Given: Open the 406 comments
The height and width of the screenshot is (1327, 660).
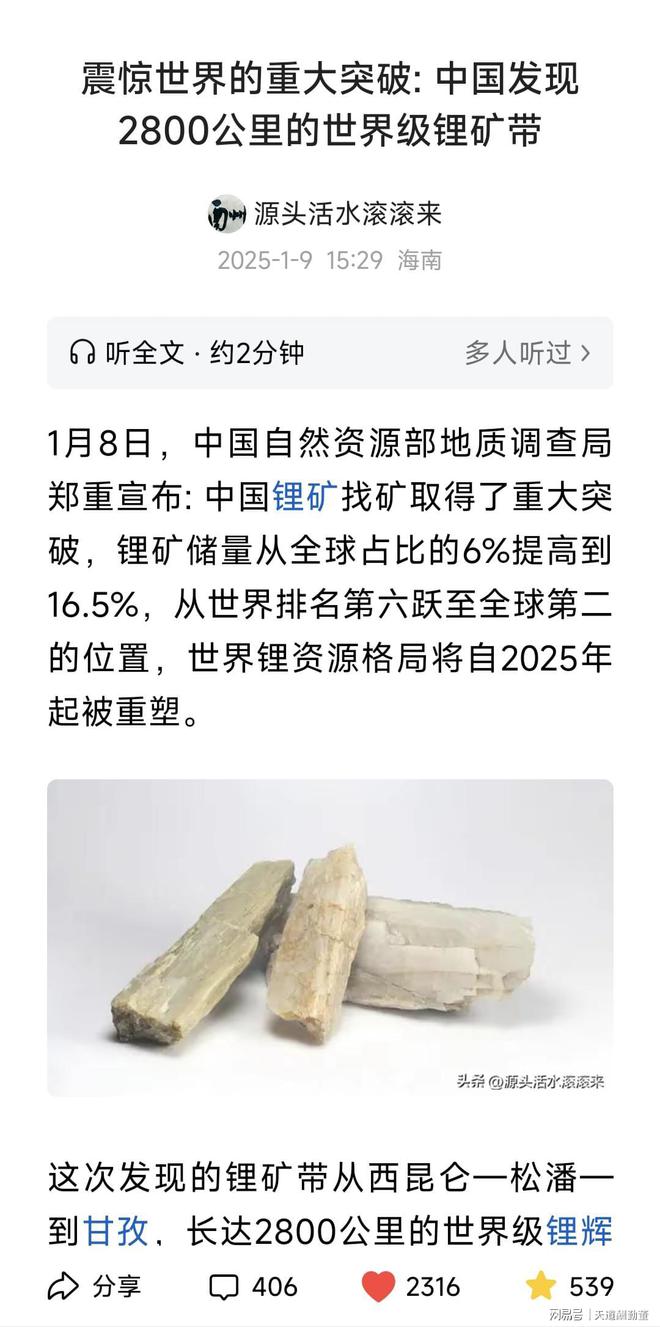Looking at the screenshot, I should pos(253,1286).
